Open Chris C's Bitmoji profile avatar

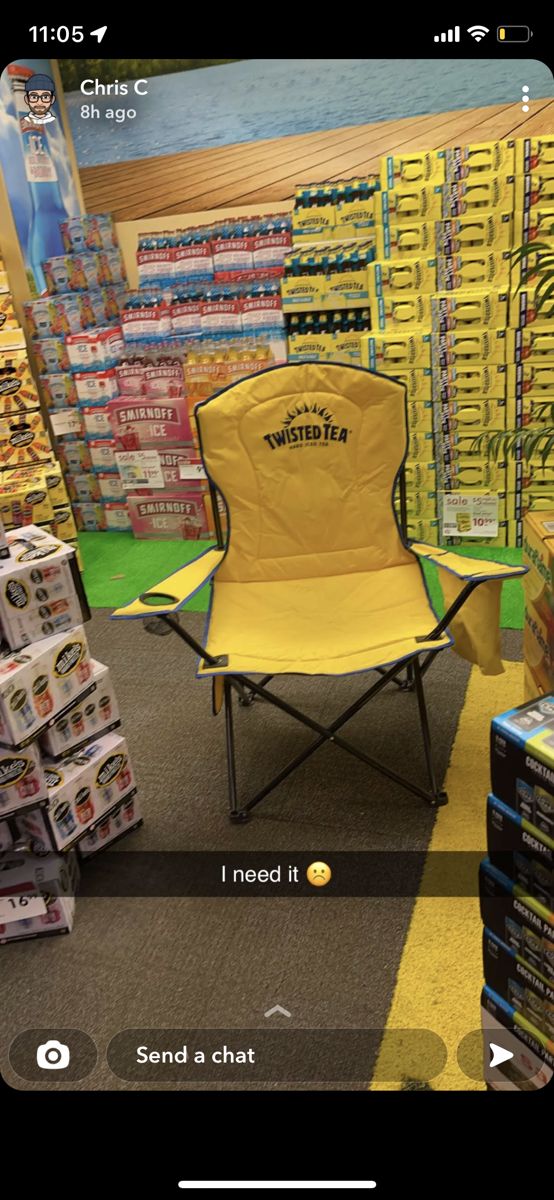click(39, 99)
